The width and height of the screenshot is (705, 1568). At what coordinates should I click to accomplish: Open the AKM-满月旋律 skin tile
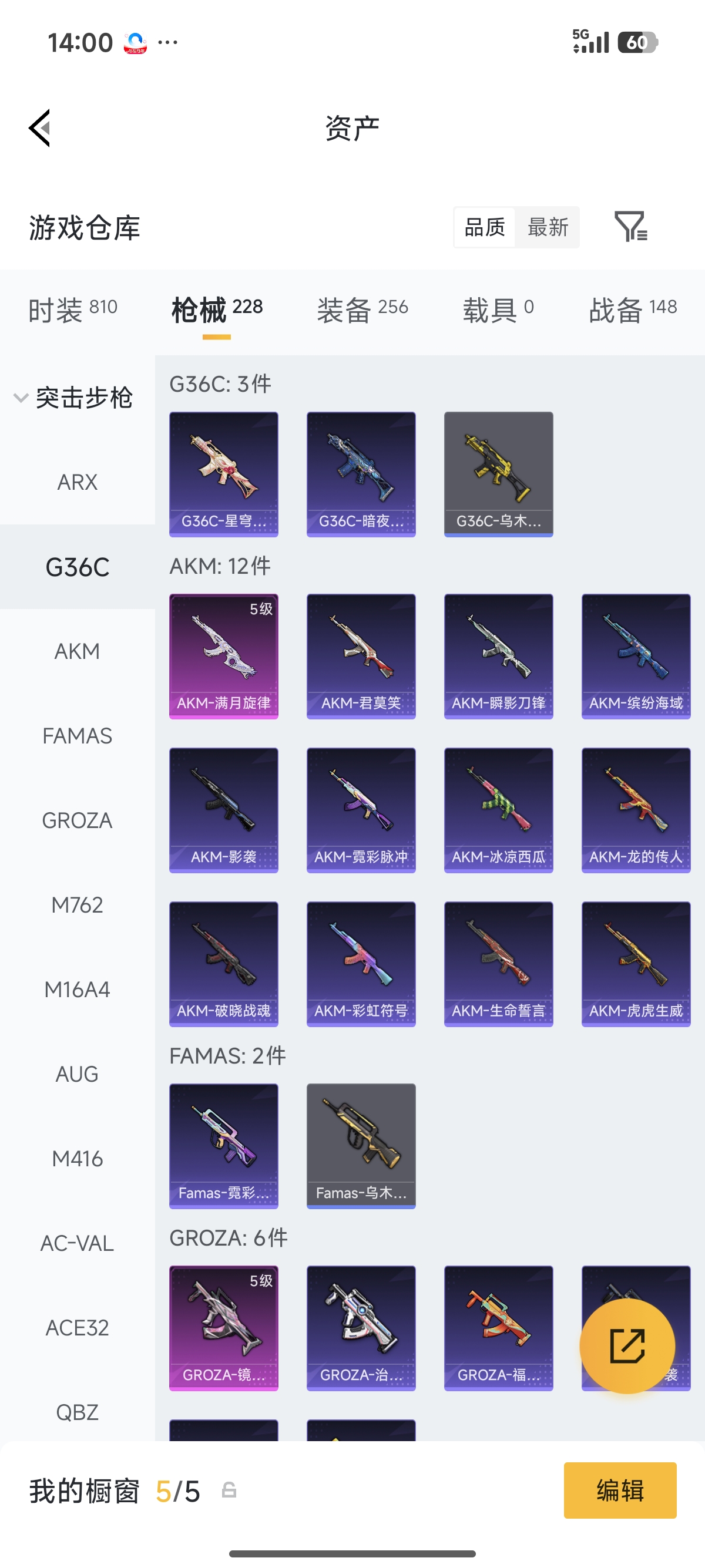click(223, 656)
